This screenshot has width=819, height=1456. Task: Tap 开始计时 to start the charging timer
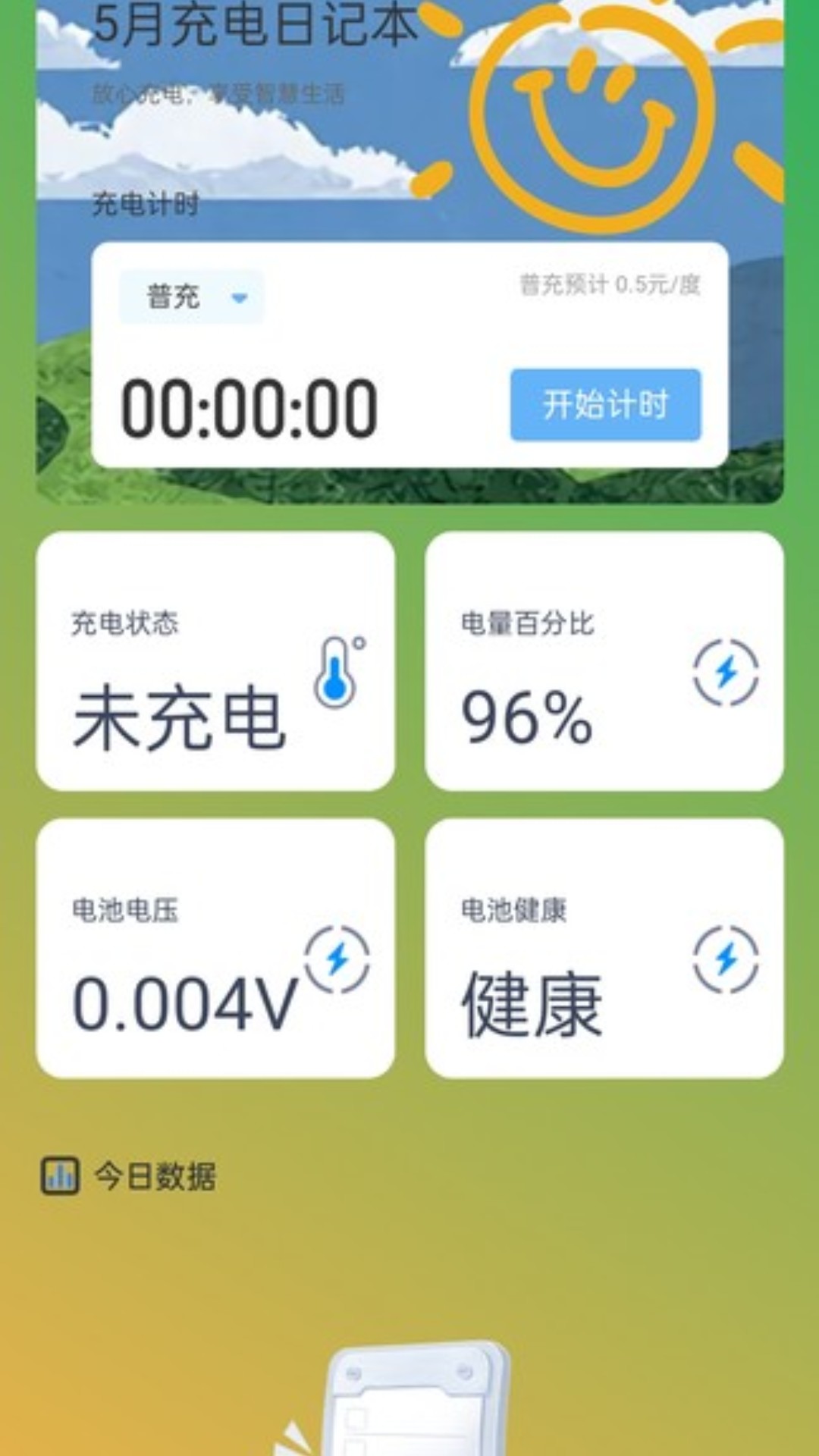click(x=605, y=404)
